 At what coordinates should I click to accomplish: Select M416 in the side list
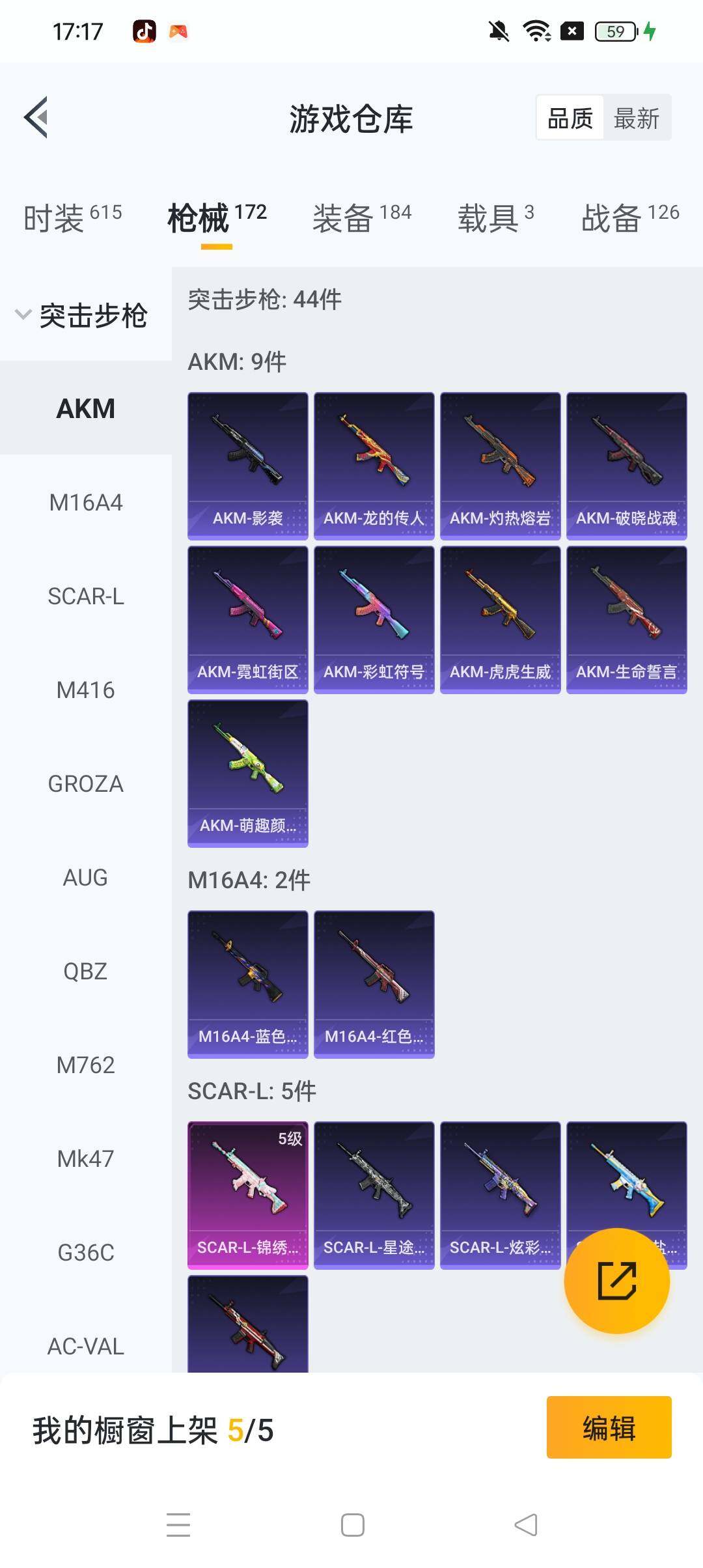(x=86, y=690)
